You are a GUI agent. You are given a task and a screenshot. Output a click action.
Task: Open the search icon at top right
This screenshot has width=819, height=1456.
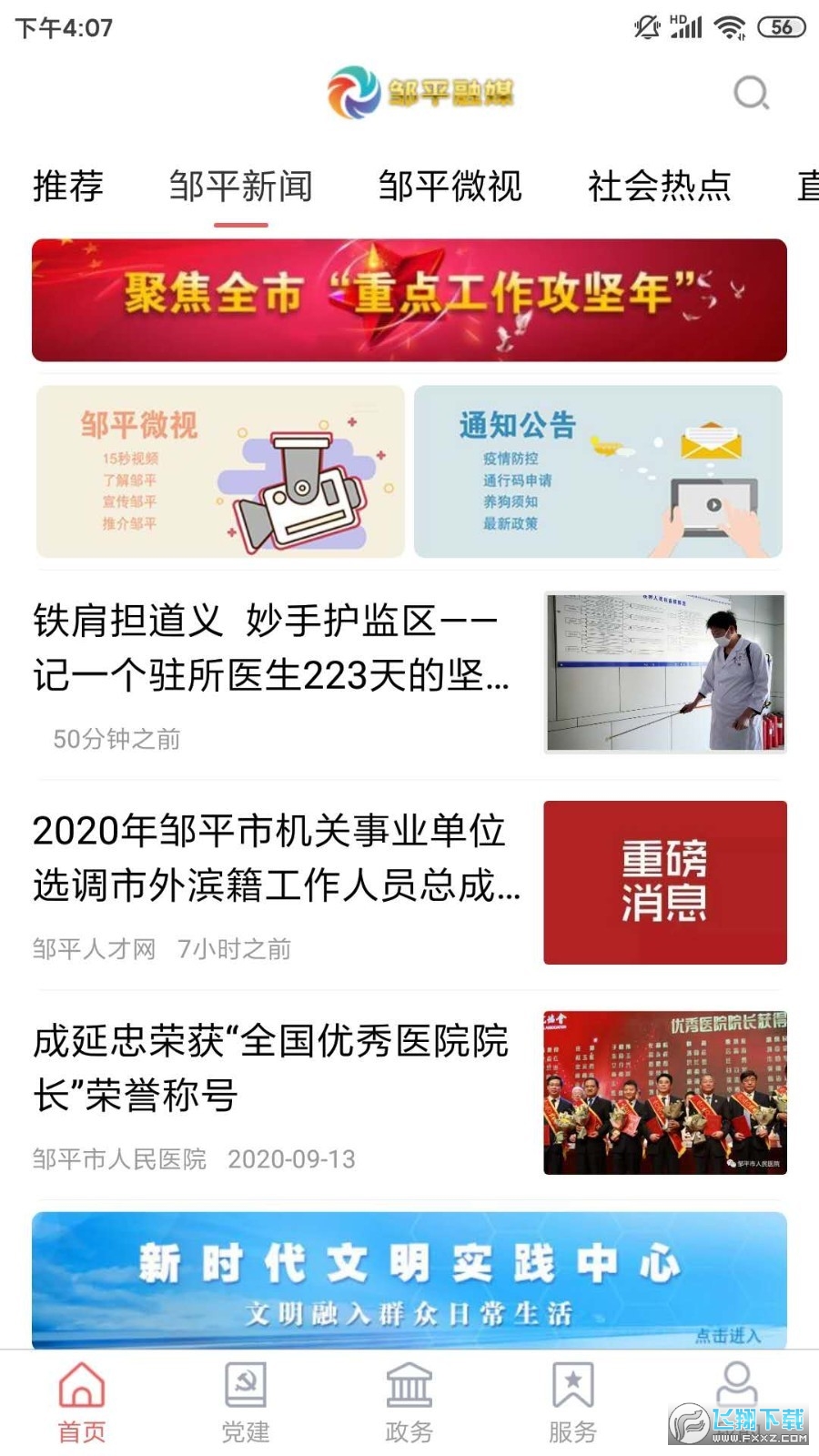(x=750, y=92)
